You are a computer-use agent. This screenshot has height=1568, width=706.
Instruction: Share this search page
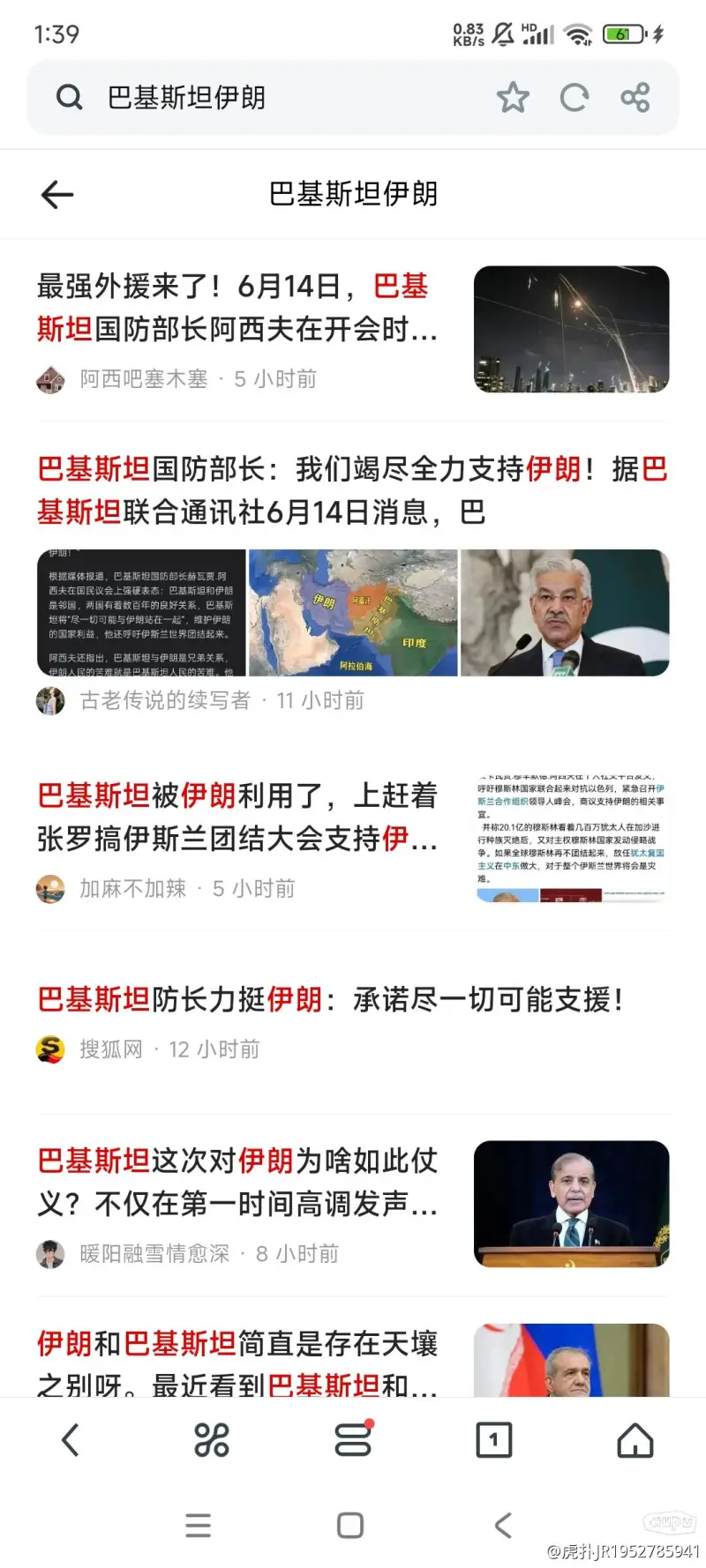(635, 98)
